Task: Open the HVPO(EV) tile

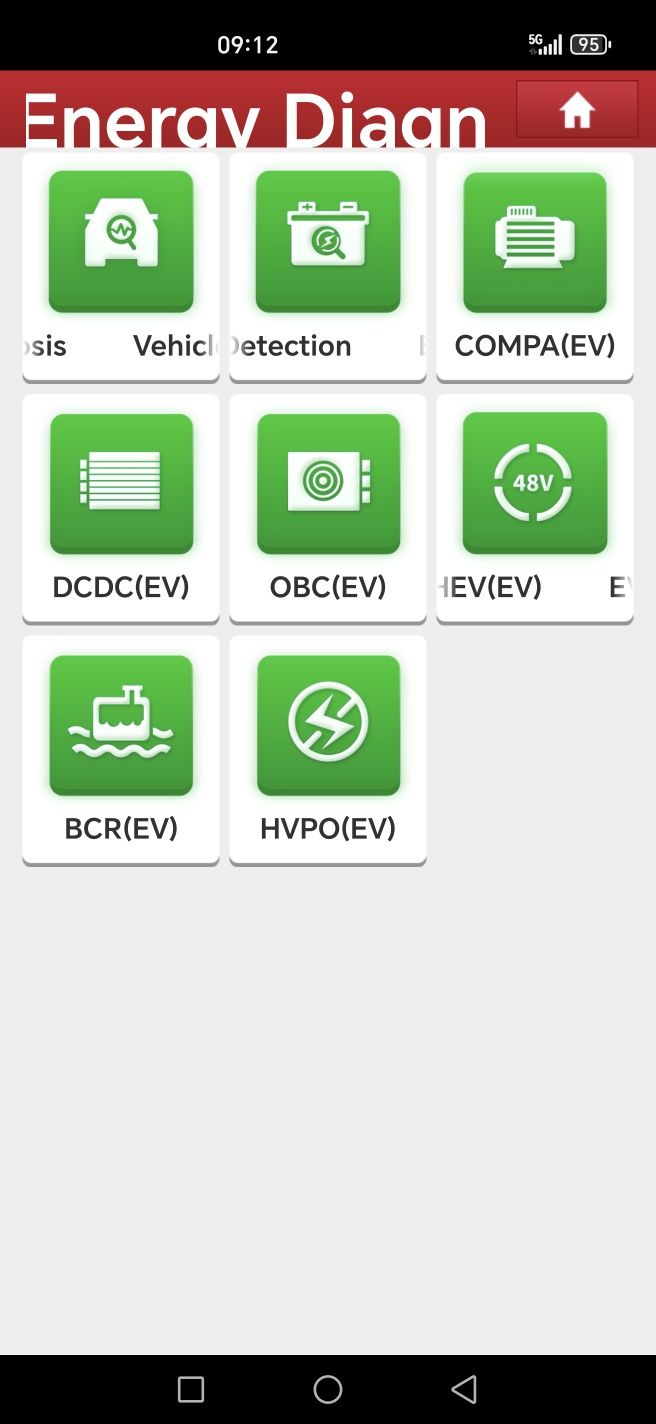Action: [328, 749]
